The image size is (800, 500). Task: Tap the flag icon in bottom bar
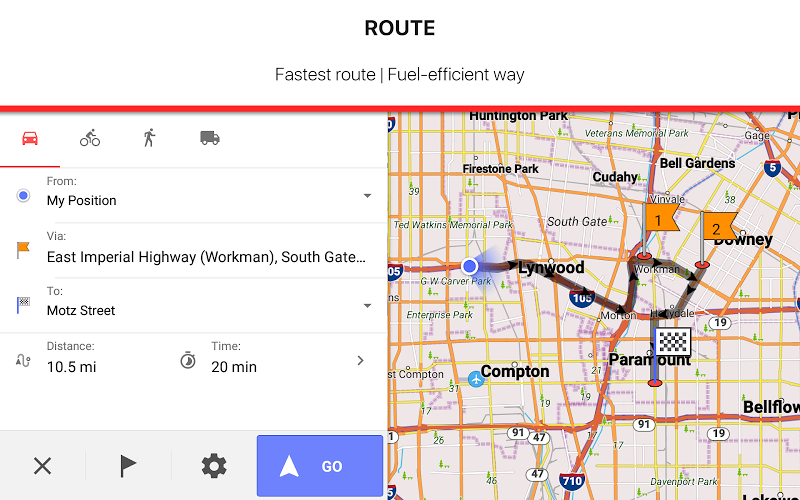[x=128, y=465]
